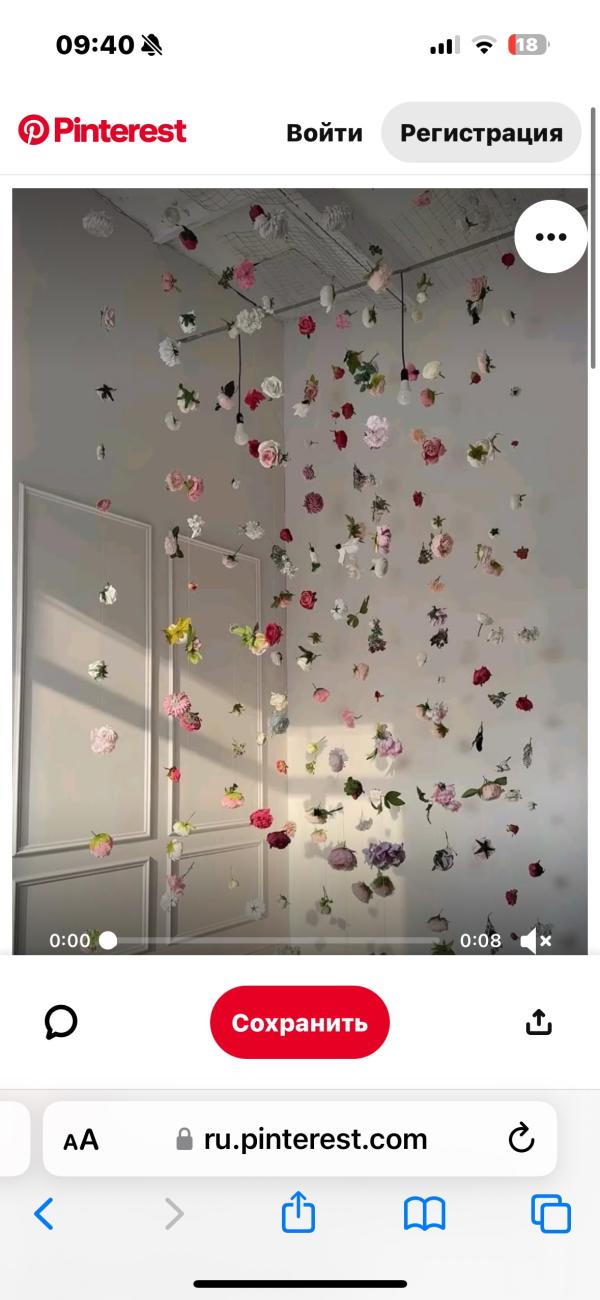
Task: Reload the page
Action: pos(521,1139)
